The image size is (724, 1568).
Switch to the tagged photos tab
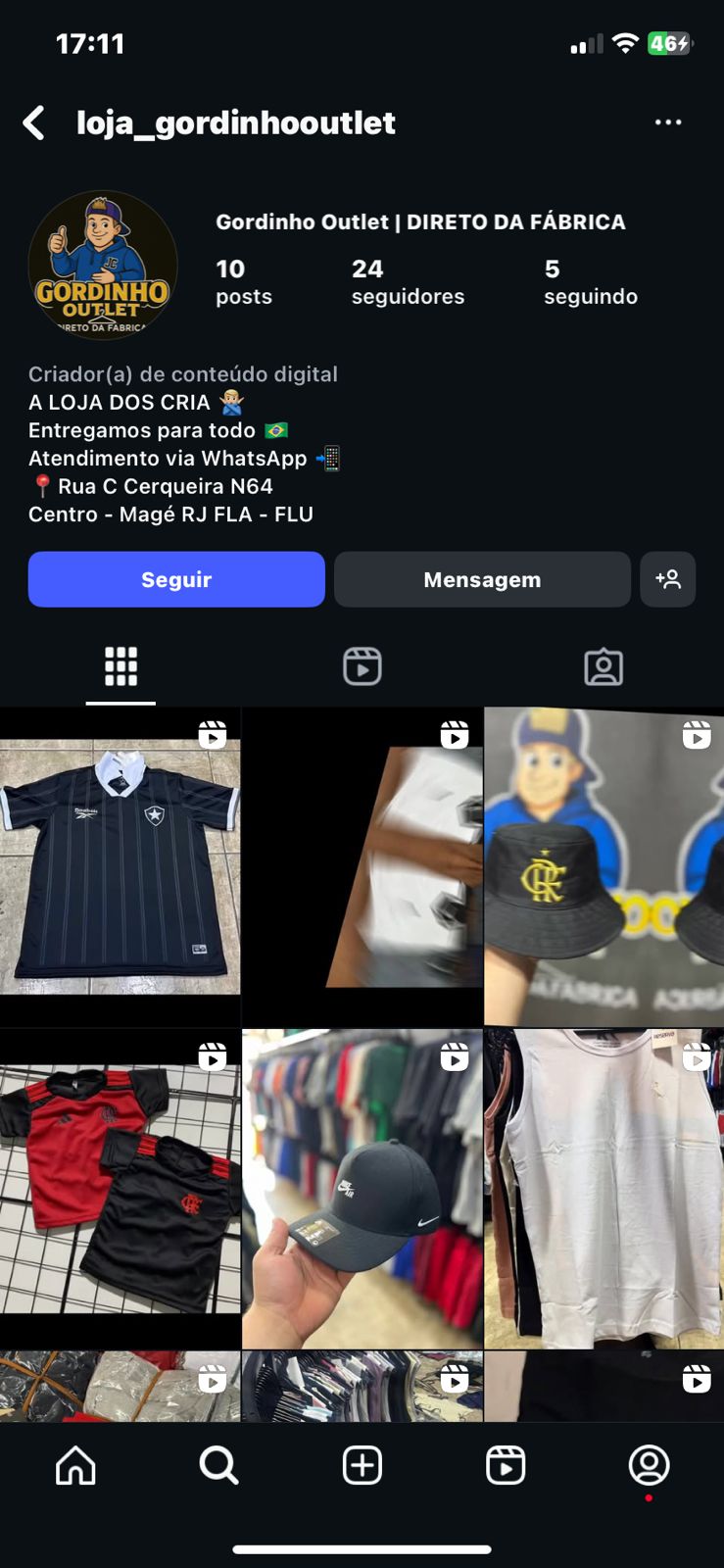[603, 667]
